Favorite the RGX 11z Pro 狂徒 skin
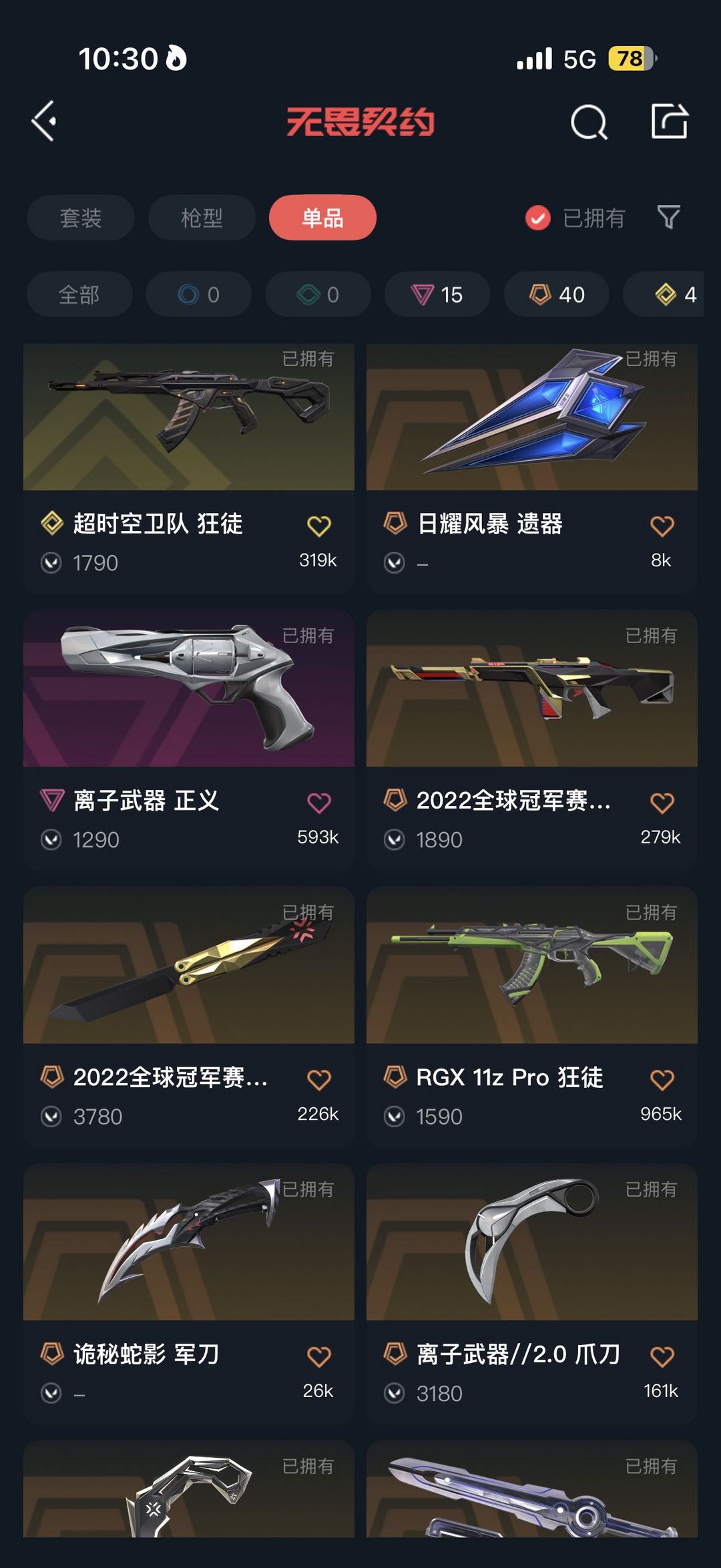 [x=662, y=1080]
